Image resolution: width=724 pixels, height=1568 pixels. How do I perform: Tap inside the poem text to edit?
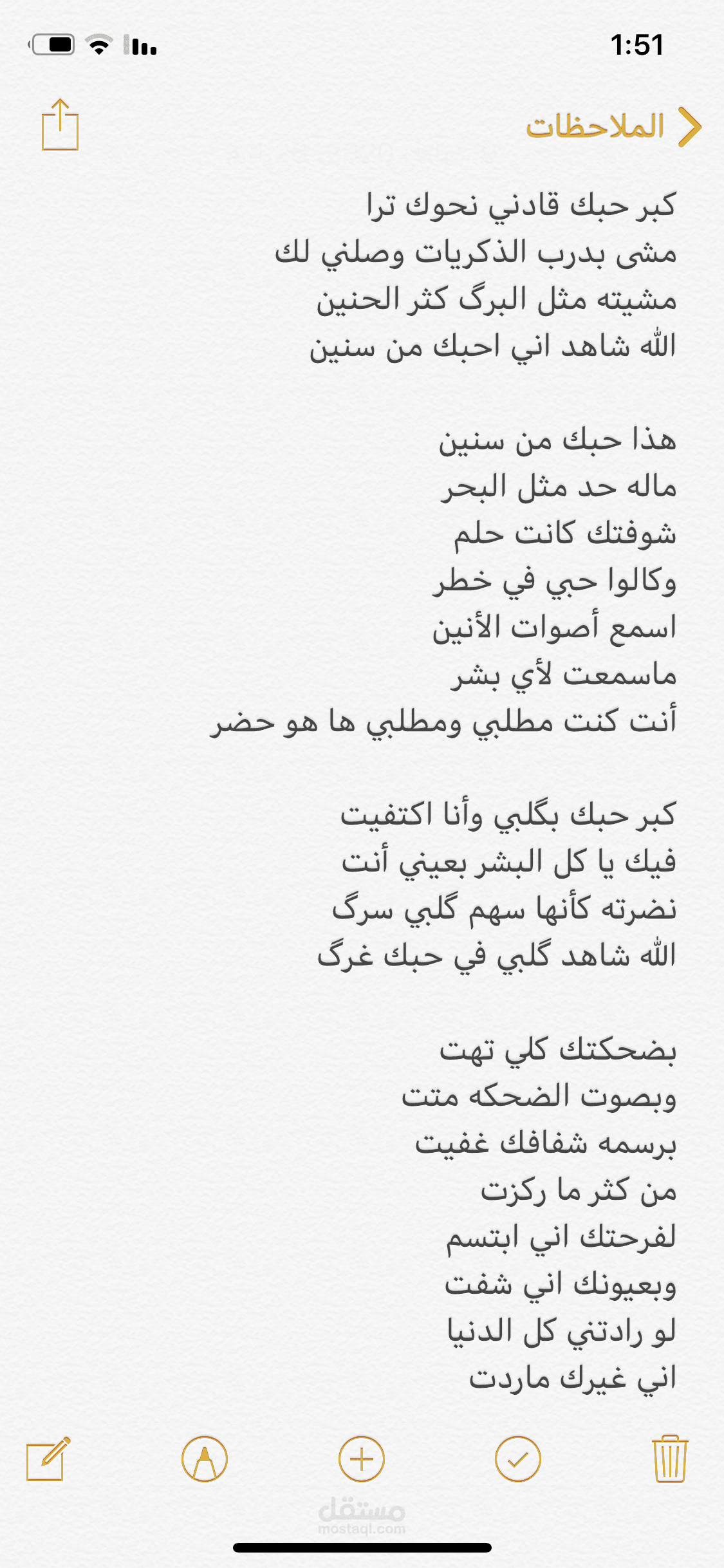tap(443, 791)
